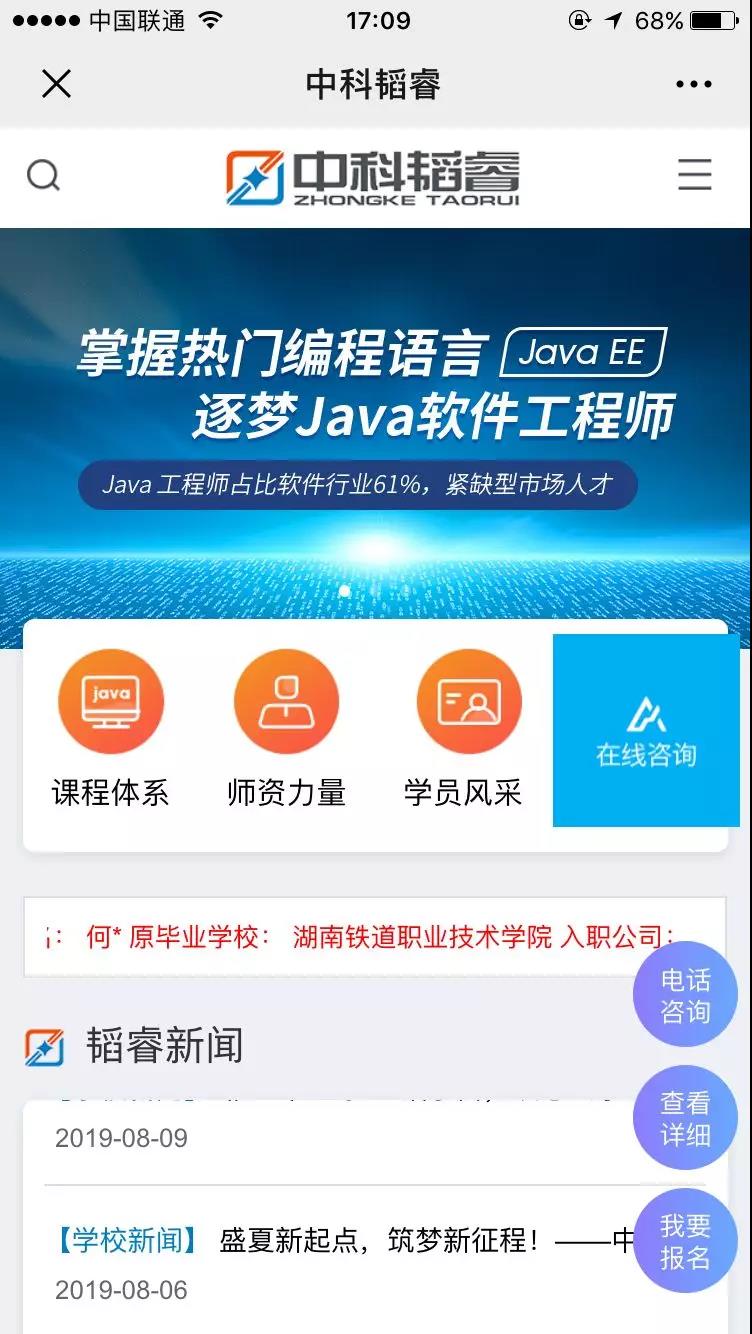752x1334 pixels.
Task: Close the 中科韬睿 web page
Action: pyautogui.click(x=56, y=84)
